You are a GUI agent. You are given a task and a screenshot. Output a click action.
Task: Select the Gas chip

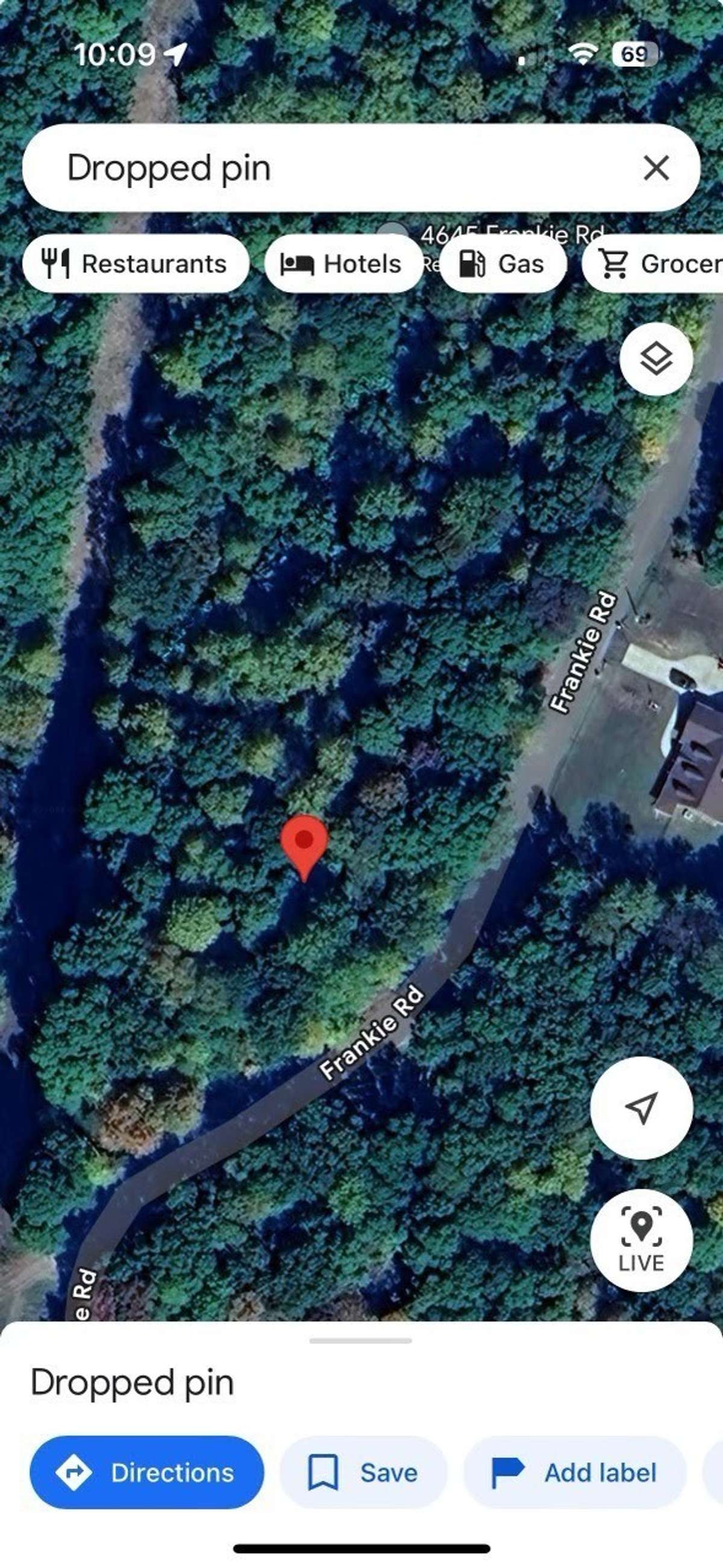502,264
